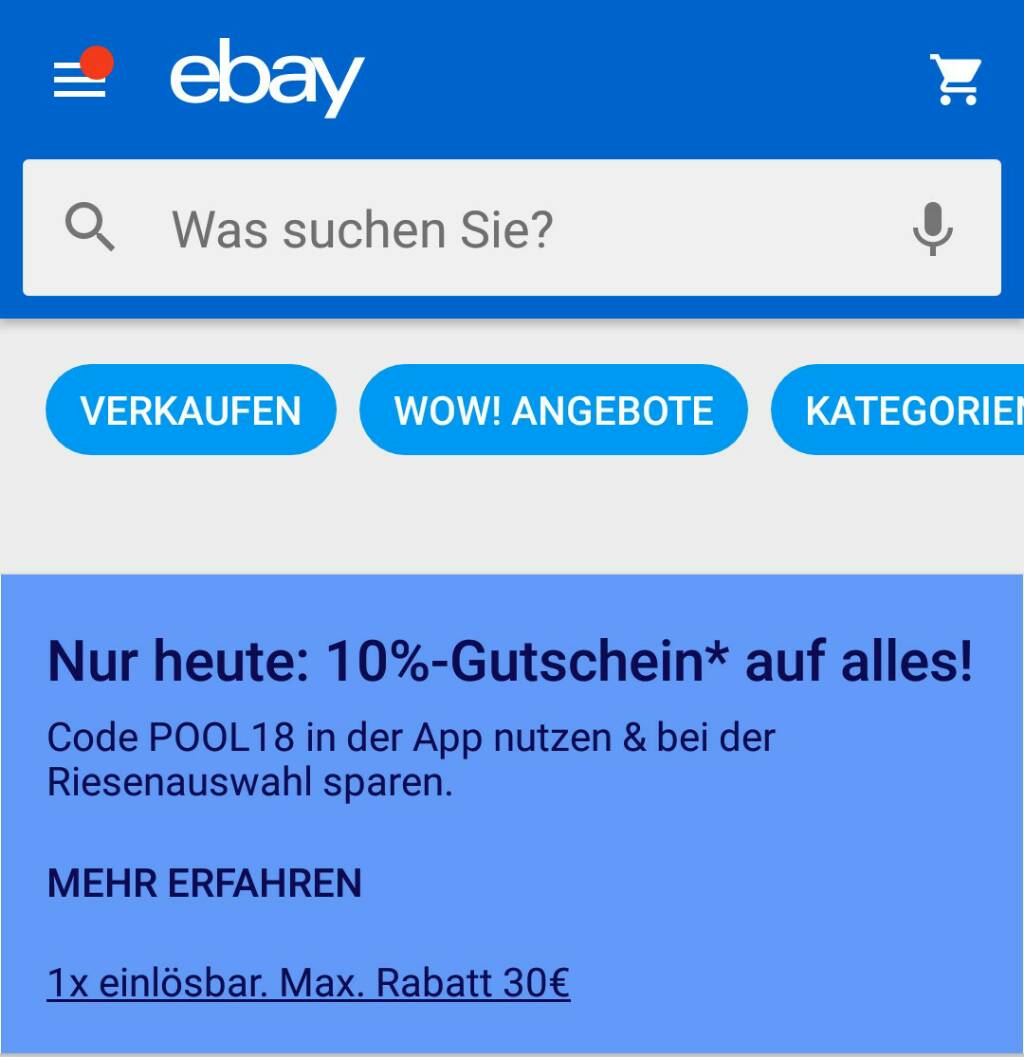
Task: Select the VERKAUFEN chip
Action: tap(191, 410)
